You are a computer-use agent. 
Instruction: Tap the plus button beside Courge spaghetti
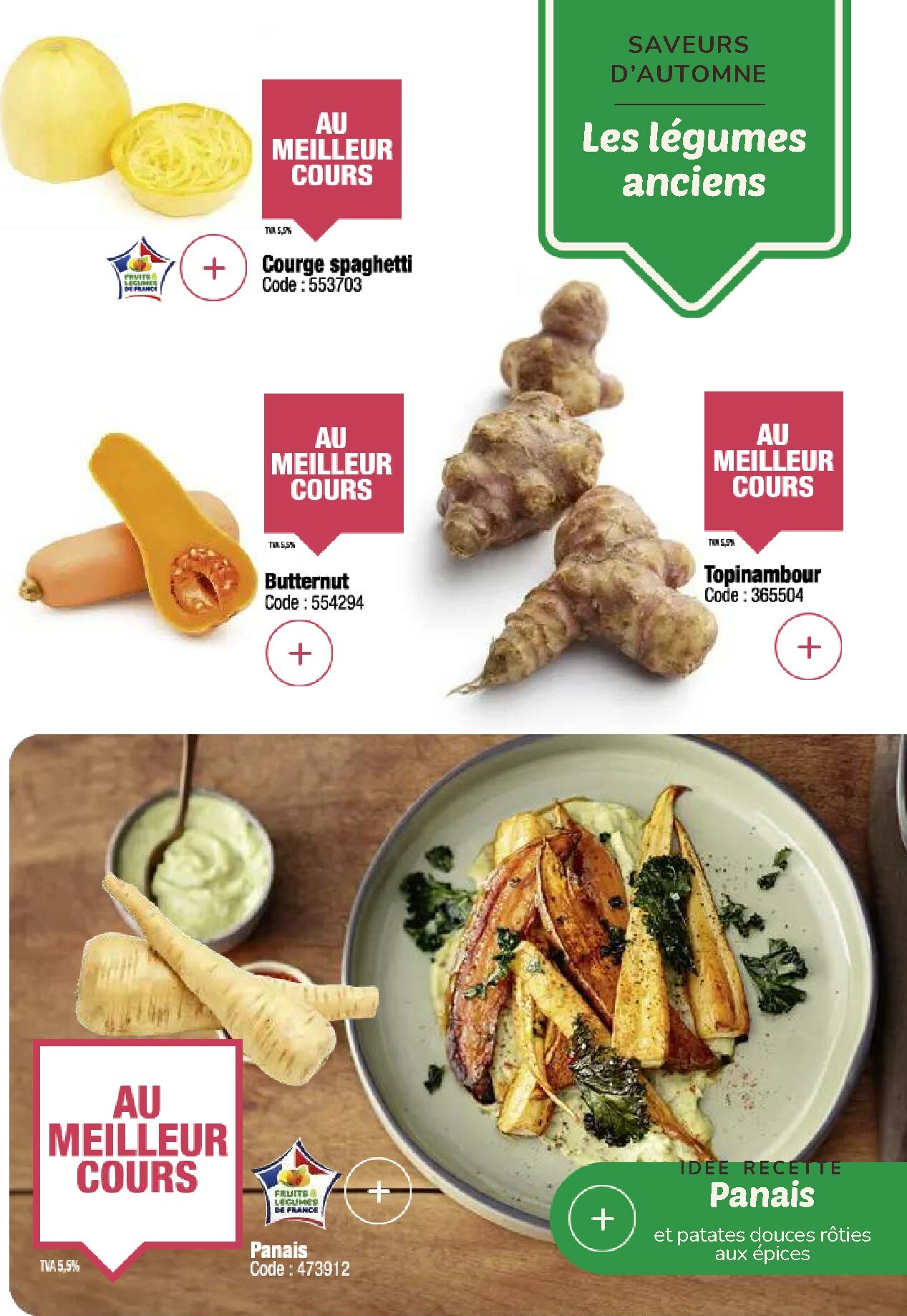(213, 268)
